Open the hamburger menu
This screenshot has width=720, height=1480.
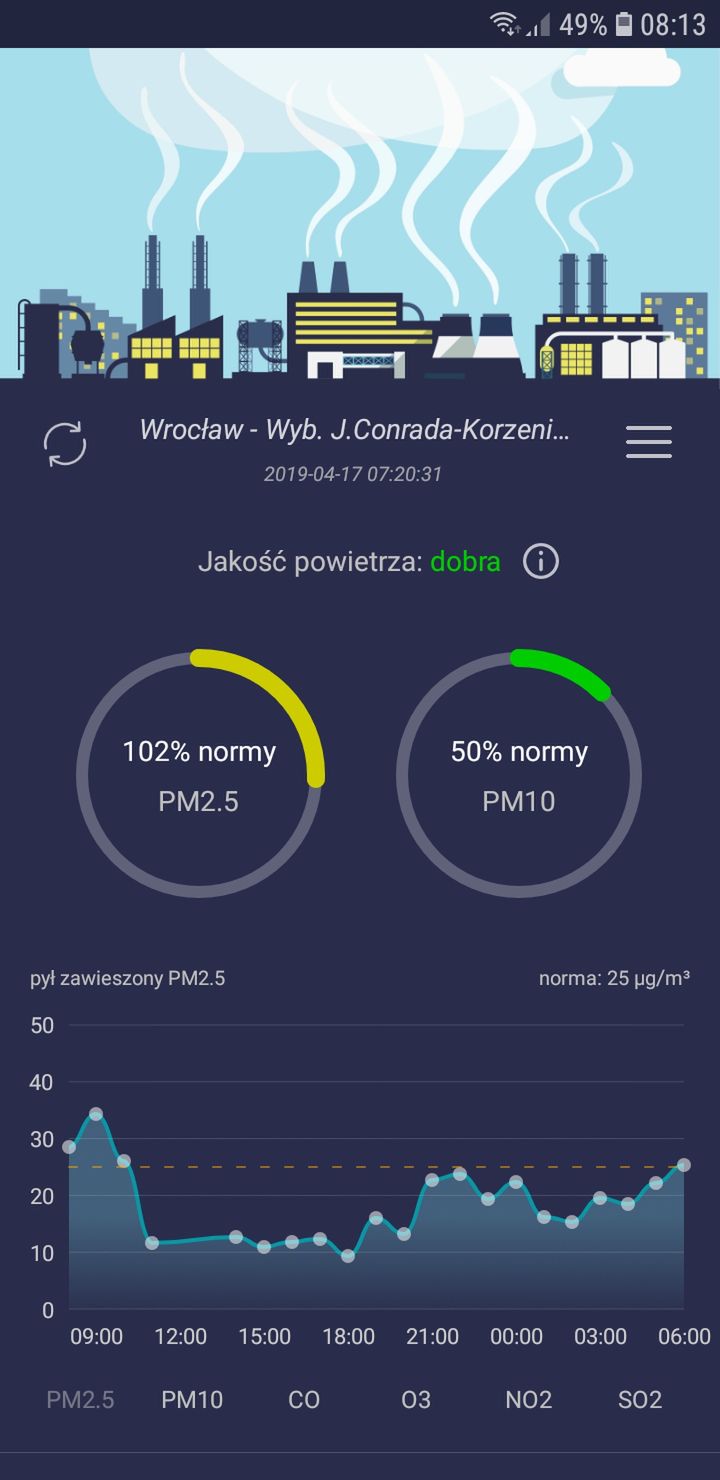point(649,442)
